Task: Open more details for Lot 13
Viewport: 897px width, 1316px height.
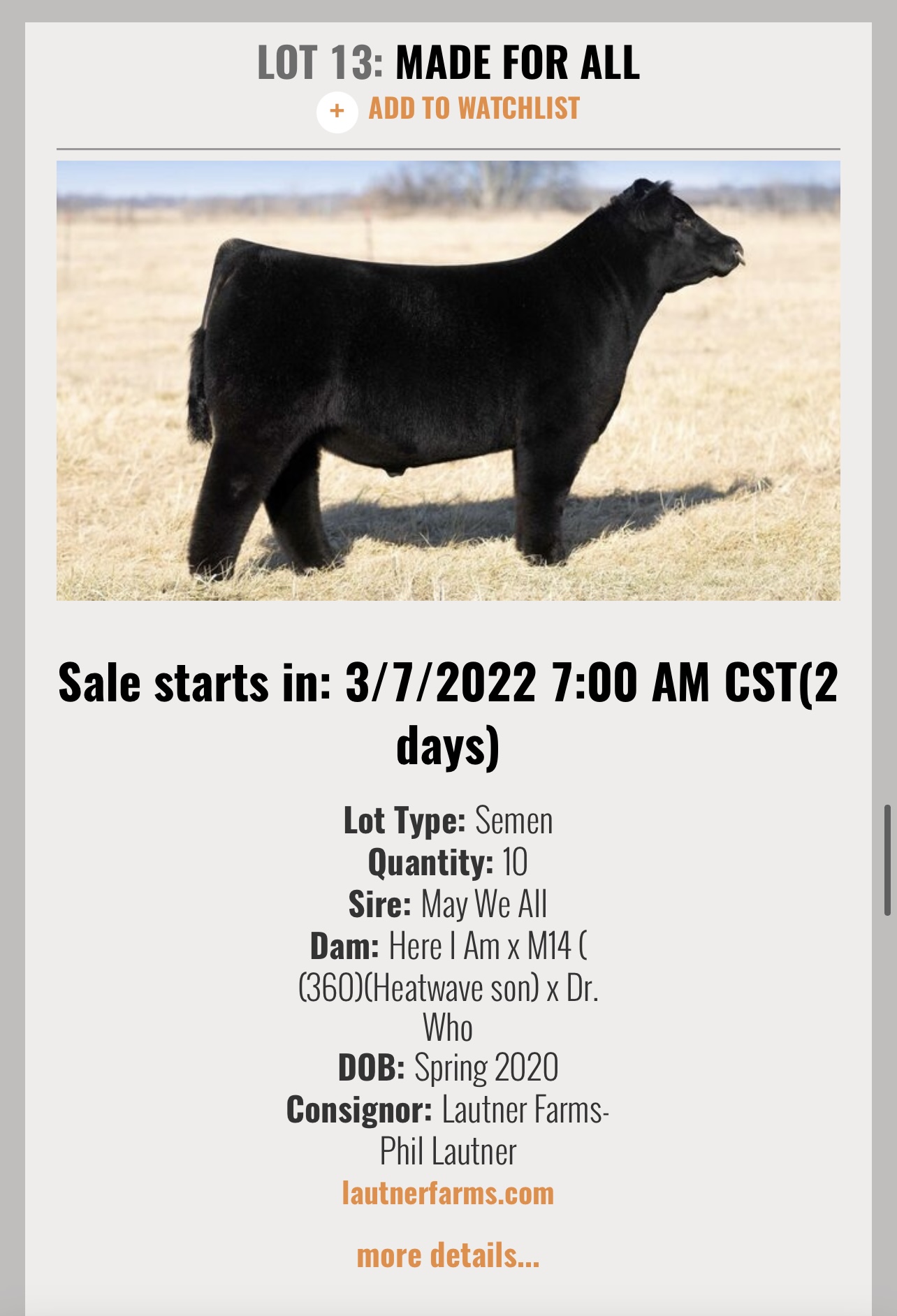Action: pyautogui.click(x=448, y=1255)
